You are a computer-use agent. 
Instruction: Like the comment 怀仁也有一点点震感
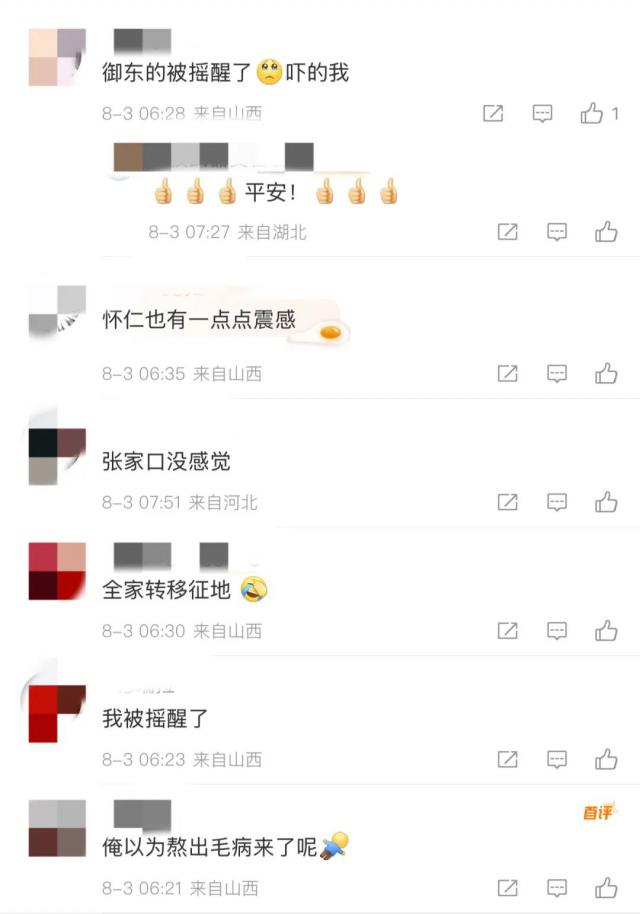tap(606, 374)
